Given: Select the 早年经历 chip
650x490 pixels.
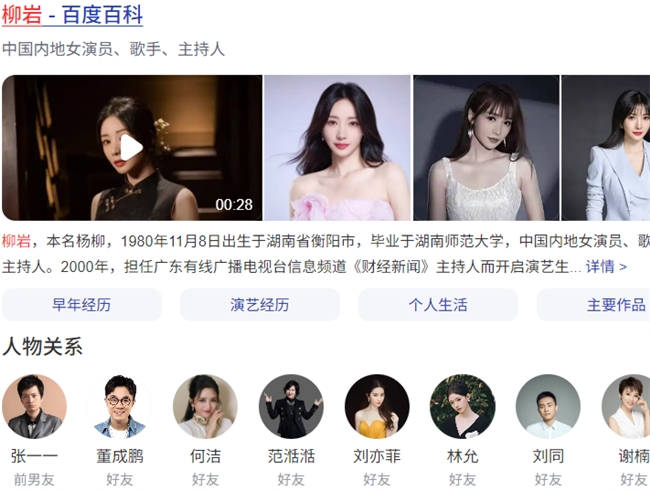Looking at the screenshot, I should click(82, 305).
